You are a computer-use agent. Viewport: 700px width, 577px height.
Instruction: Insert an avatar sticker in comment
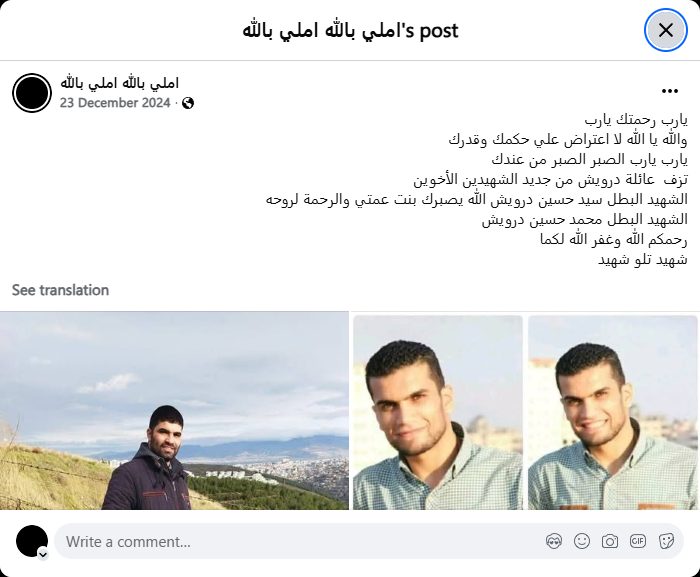coord(554,541)
